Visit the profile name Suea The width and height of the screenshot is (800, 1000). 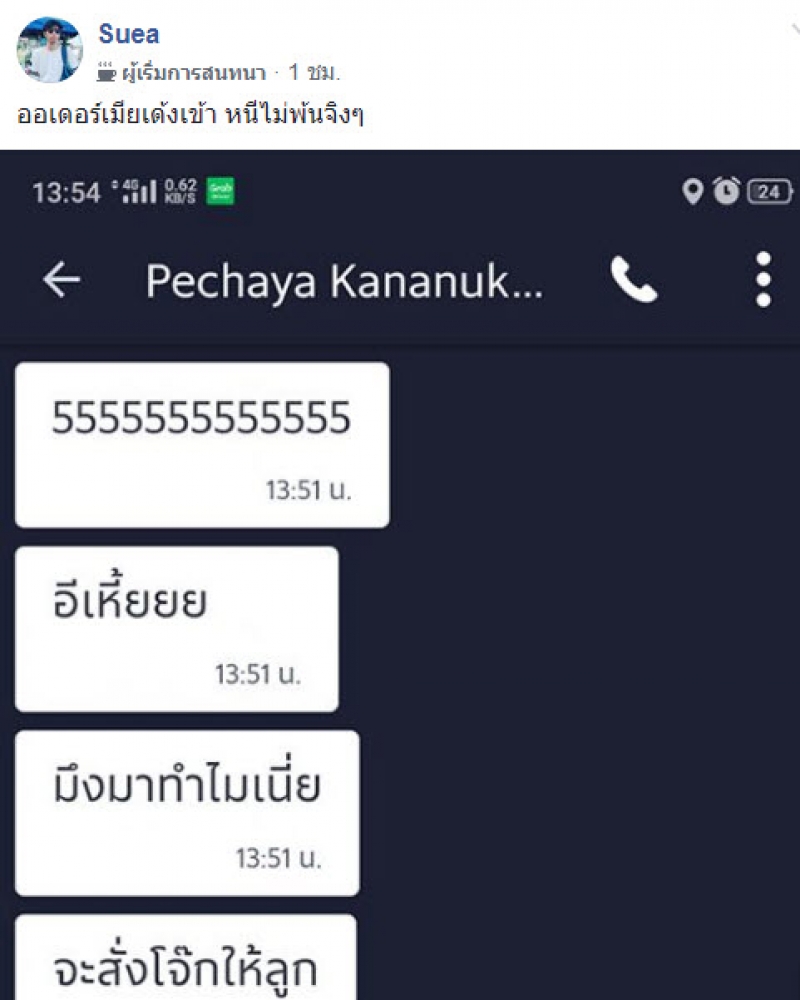point(128,35)
